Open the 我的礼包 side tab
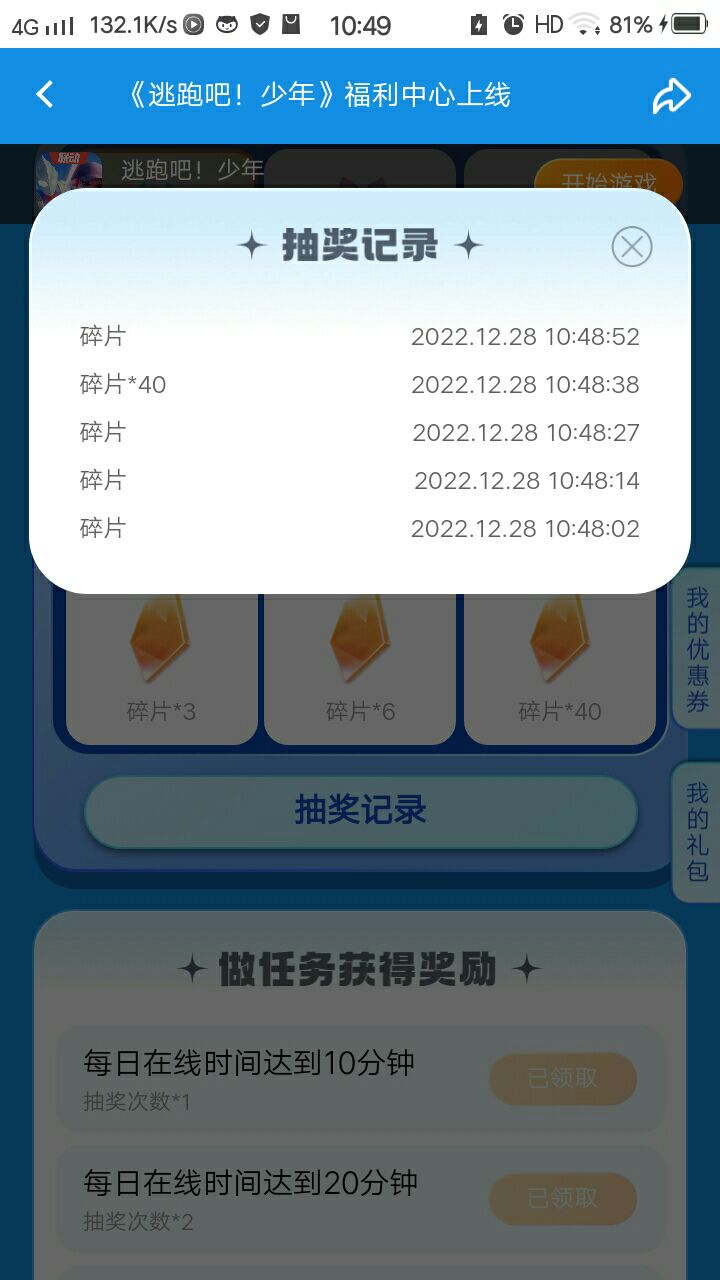Image resolution: width=720 pixels, height=1280 pixels. click(x=697, y=832)
